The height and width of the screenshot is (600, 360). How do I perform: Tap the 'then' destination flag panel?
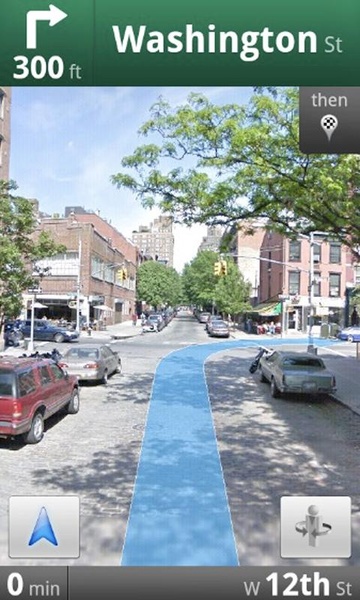[329, 120]
